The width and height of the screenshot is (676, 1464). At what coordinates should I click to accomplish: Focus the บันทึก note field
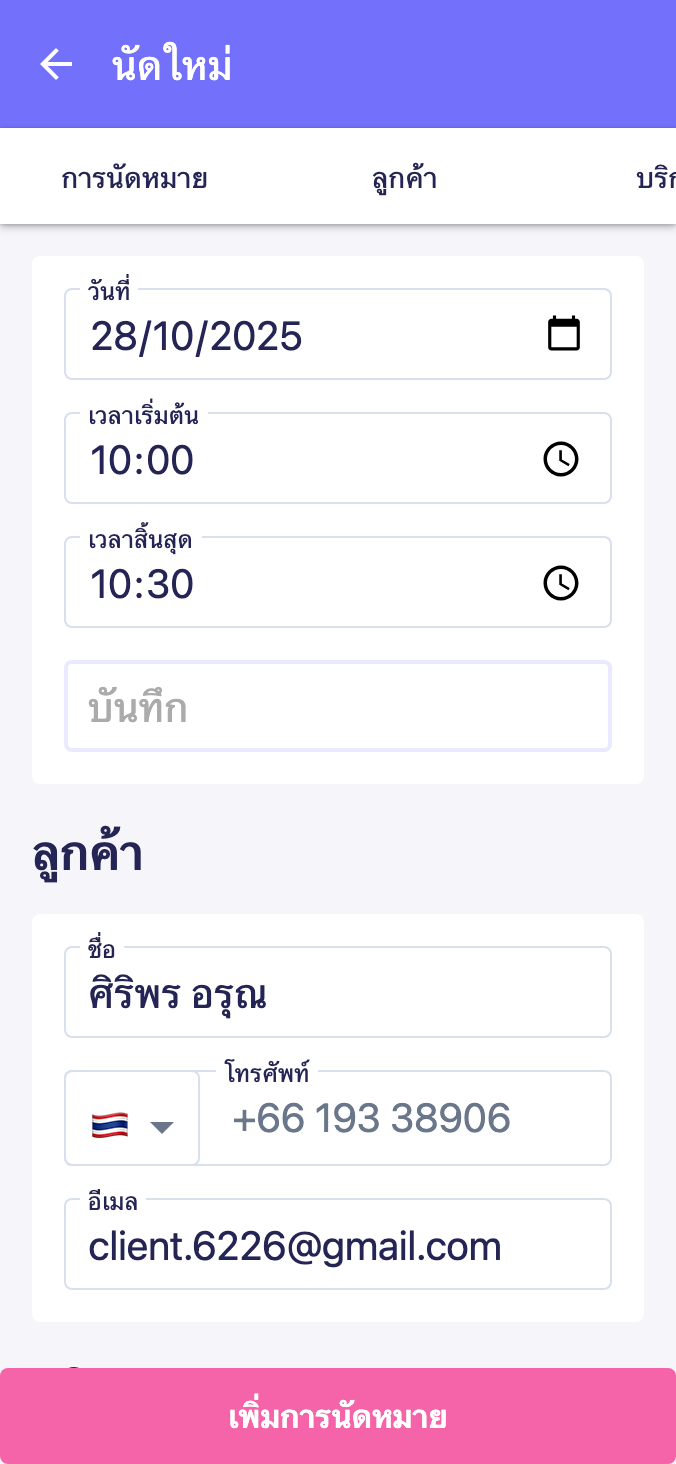coord(338,707)
